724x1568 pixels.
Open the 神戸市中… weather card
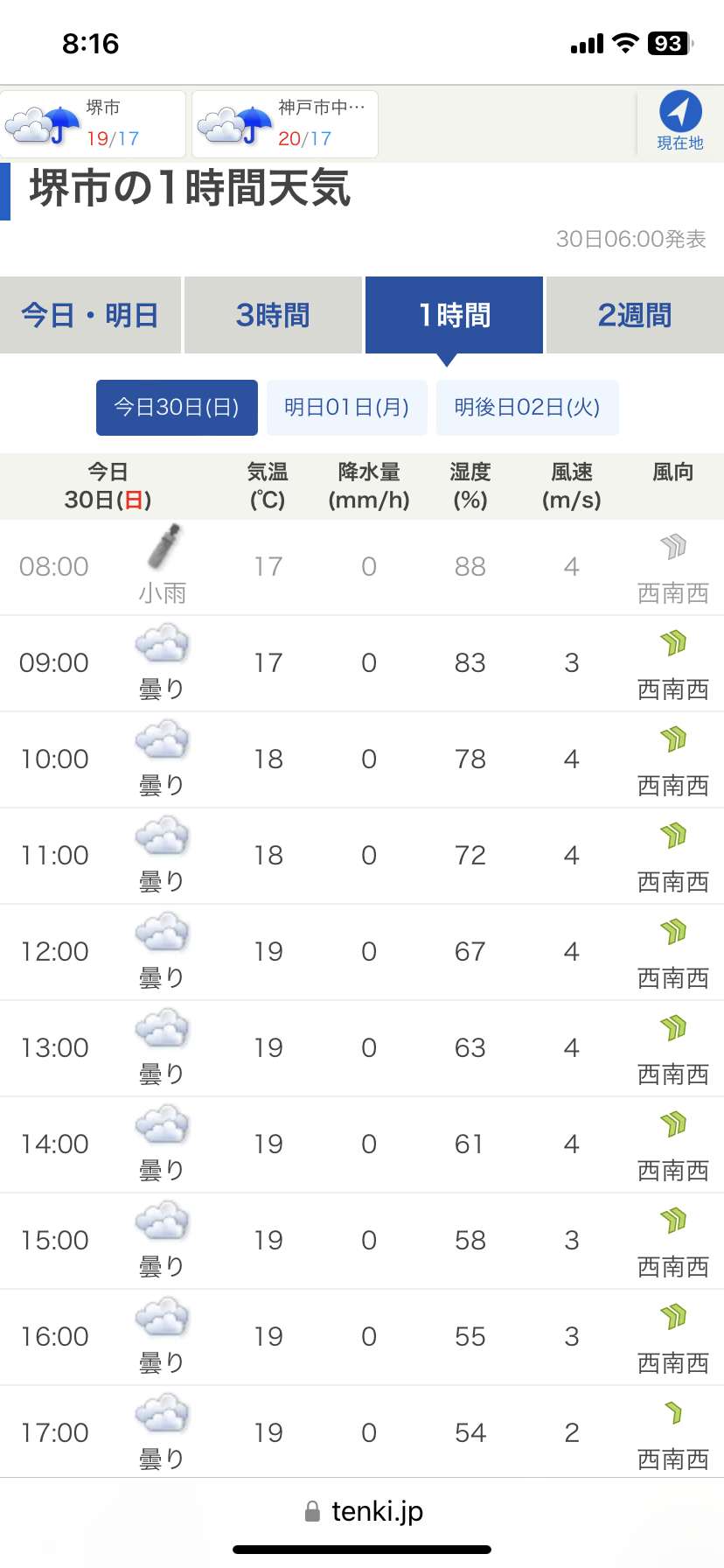point(285,124)
